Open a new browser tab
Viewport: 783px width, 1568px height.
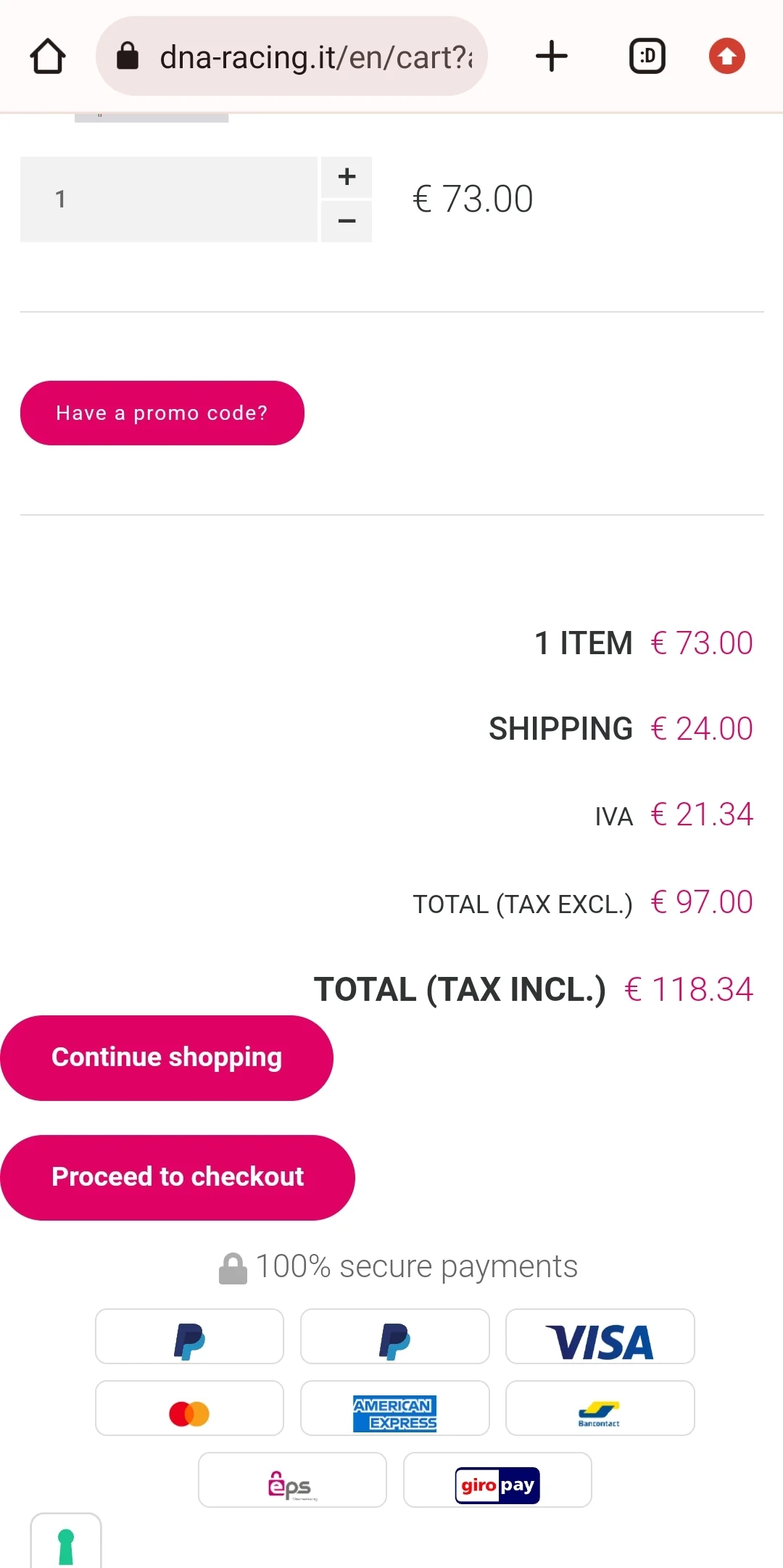pos(551,57)
